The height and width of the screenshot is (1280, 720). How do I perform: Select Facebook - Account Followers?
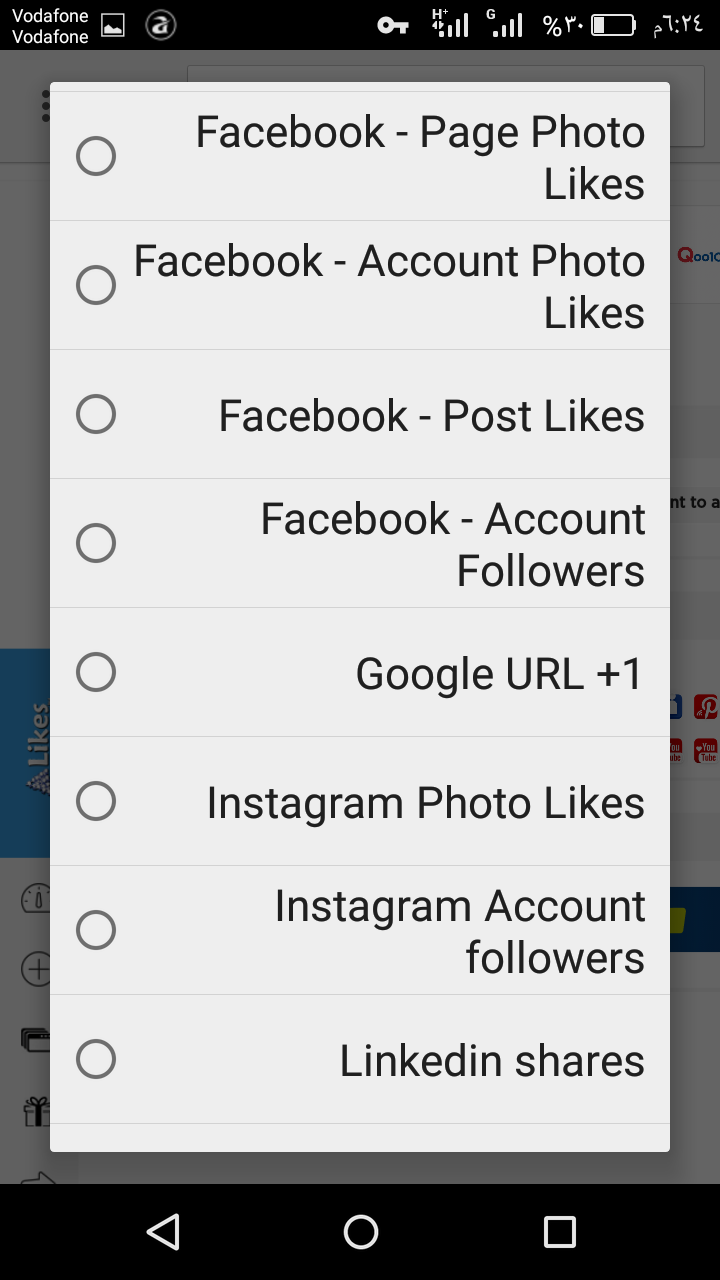360,543
